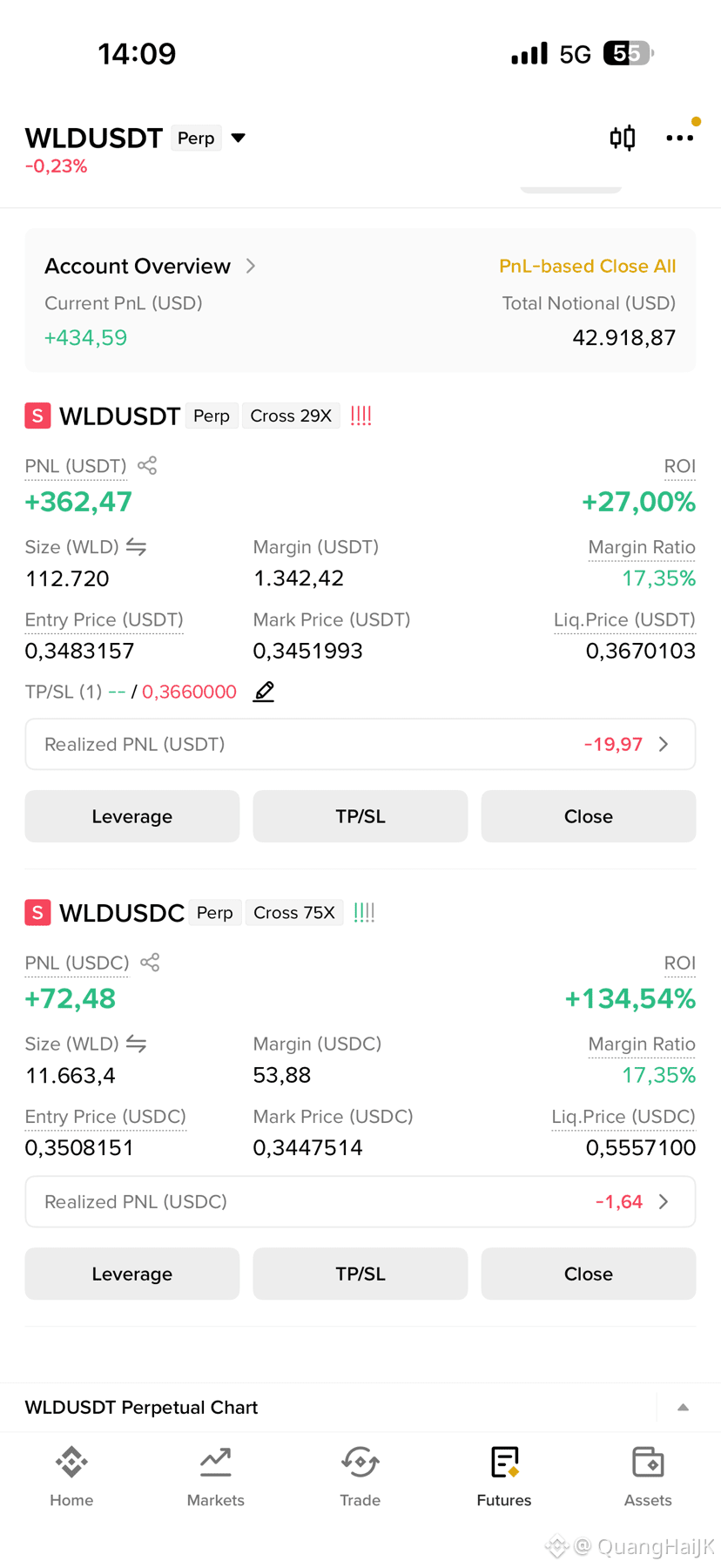This screenshot has width=721, height=1568.
Task: Switch to the Markets tab
Action: click(216, 1477)
